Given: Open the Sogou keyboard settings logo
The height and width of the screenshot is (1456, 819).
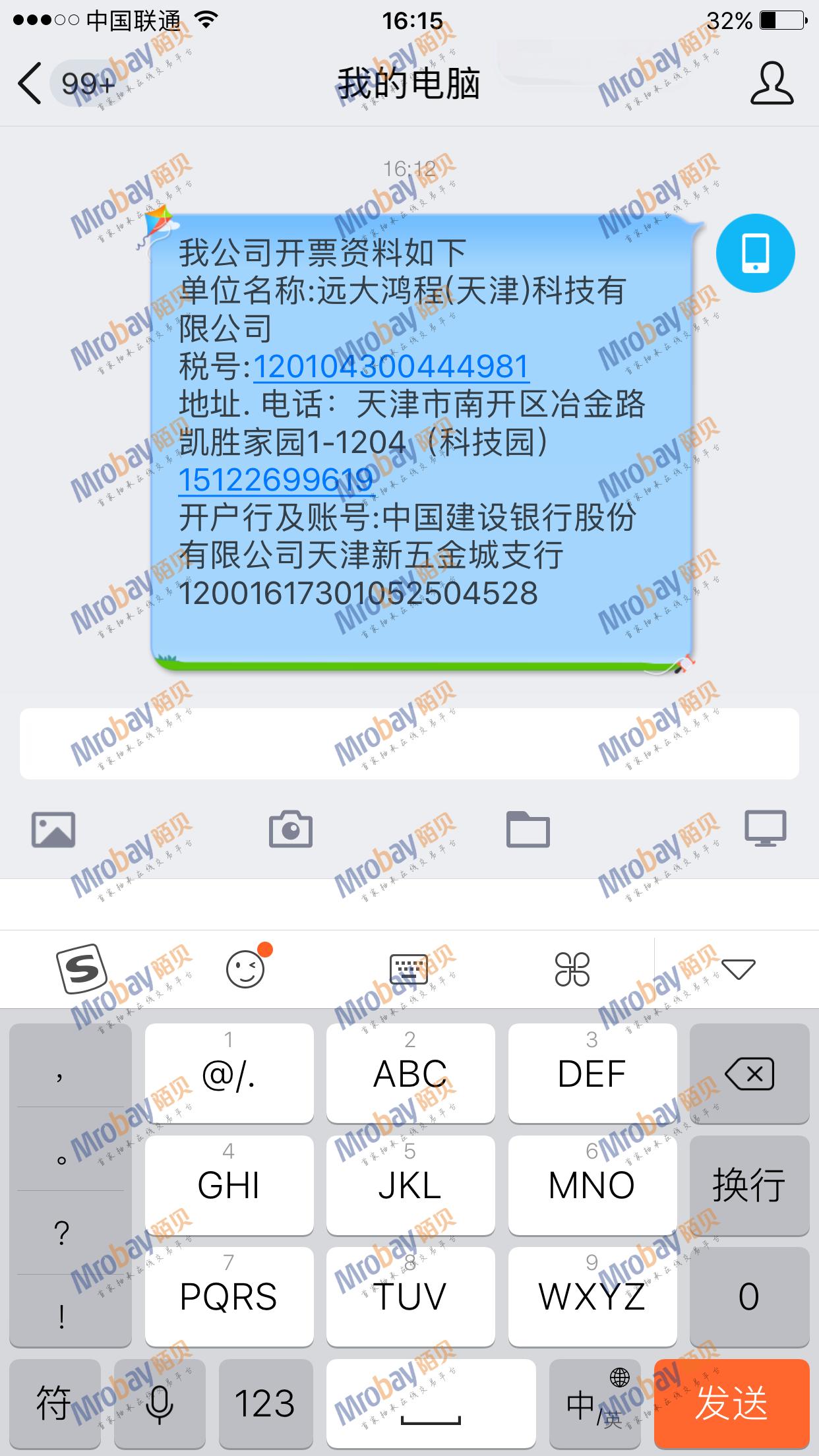Looking at the screenshot, I should tap(81, 969).
